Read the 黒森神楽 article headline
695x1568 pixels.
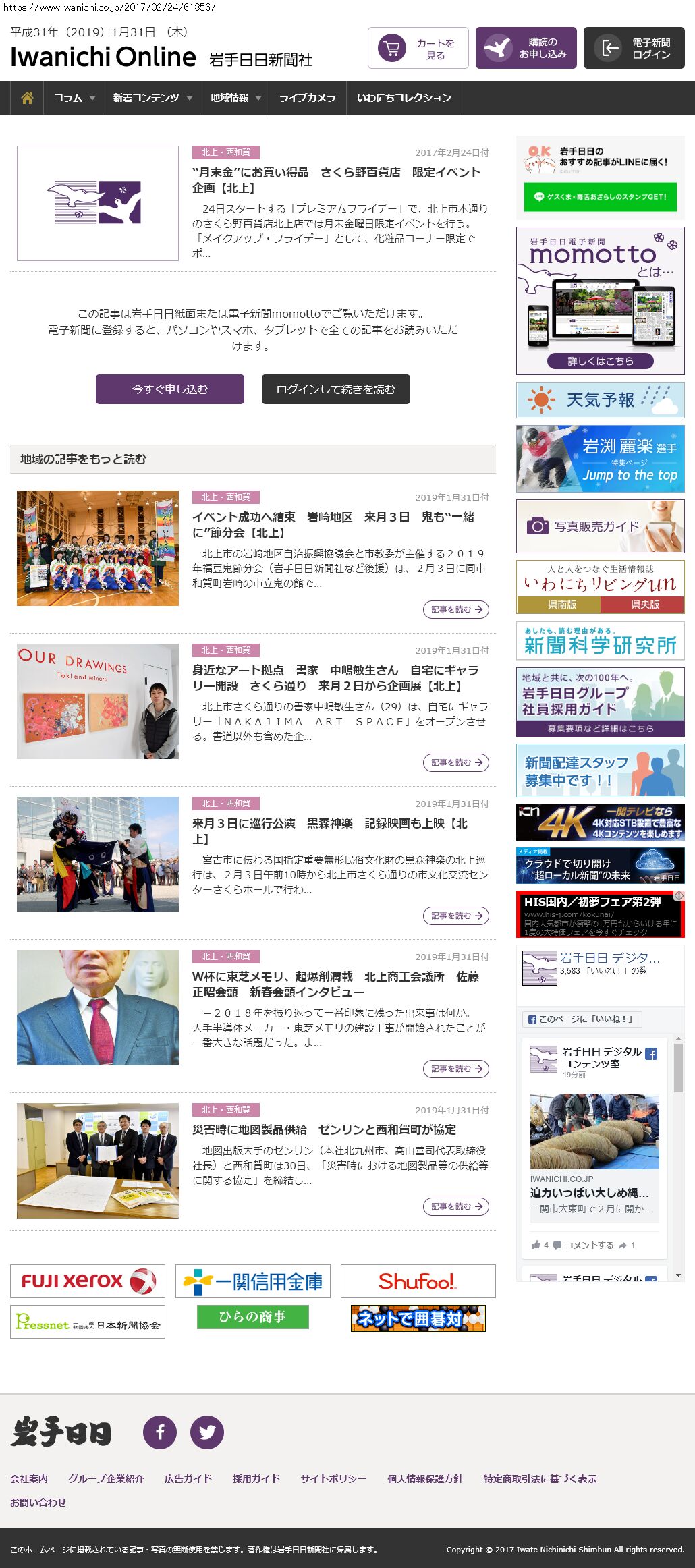[330, 831]
